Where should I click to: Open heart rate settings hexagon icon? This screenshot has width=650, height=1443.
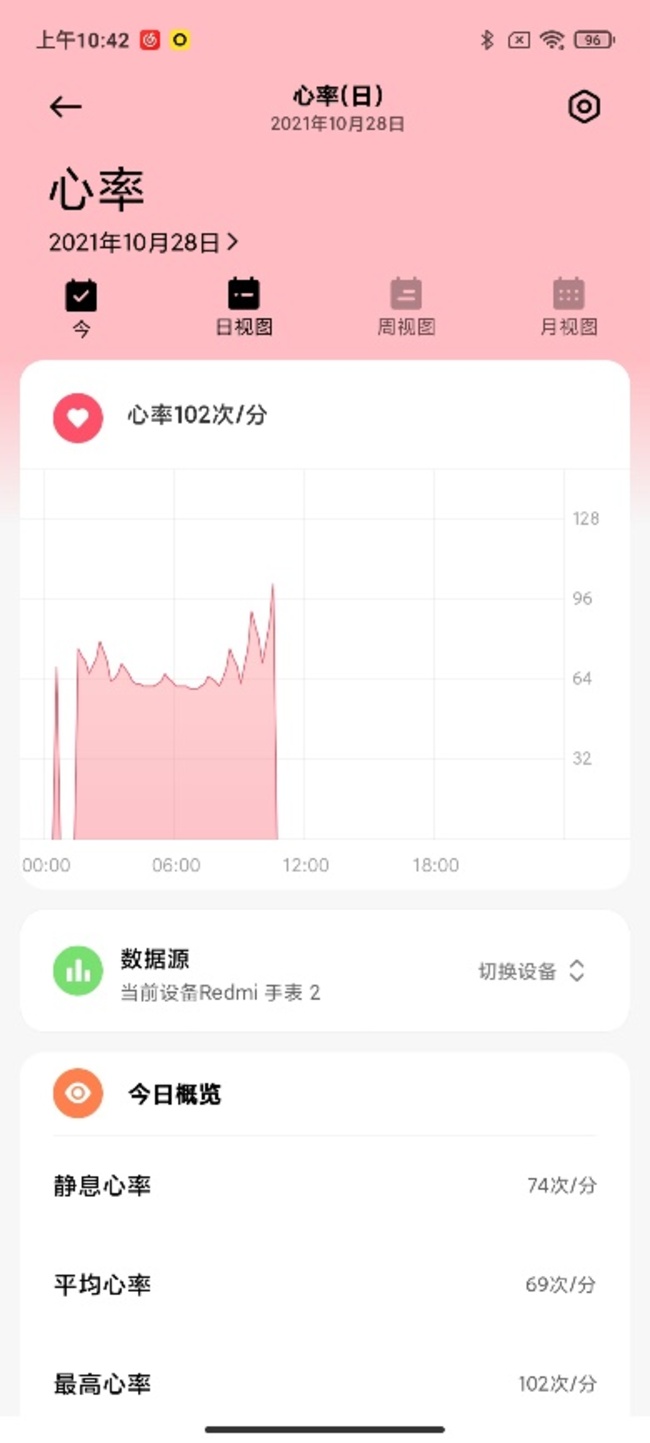point(584,107)
